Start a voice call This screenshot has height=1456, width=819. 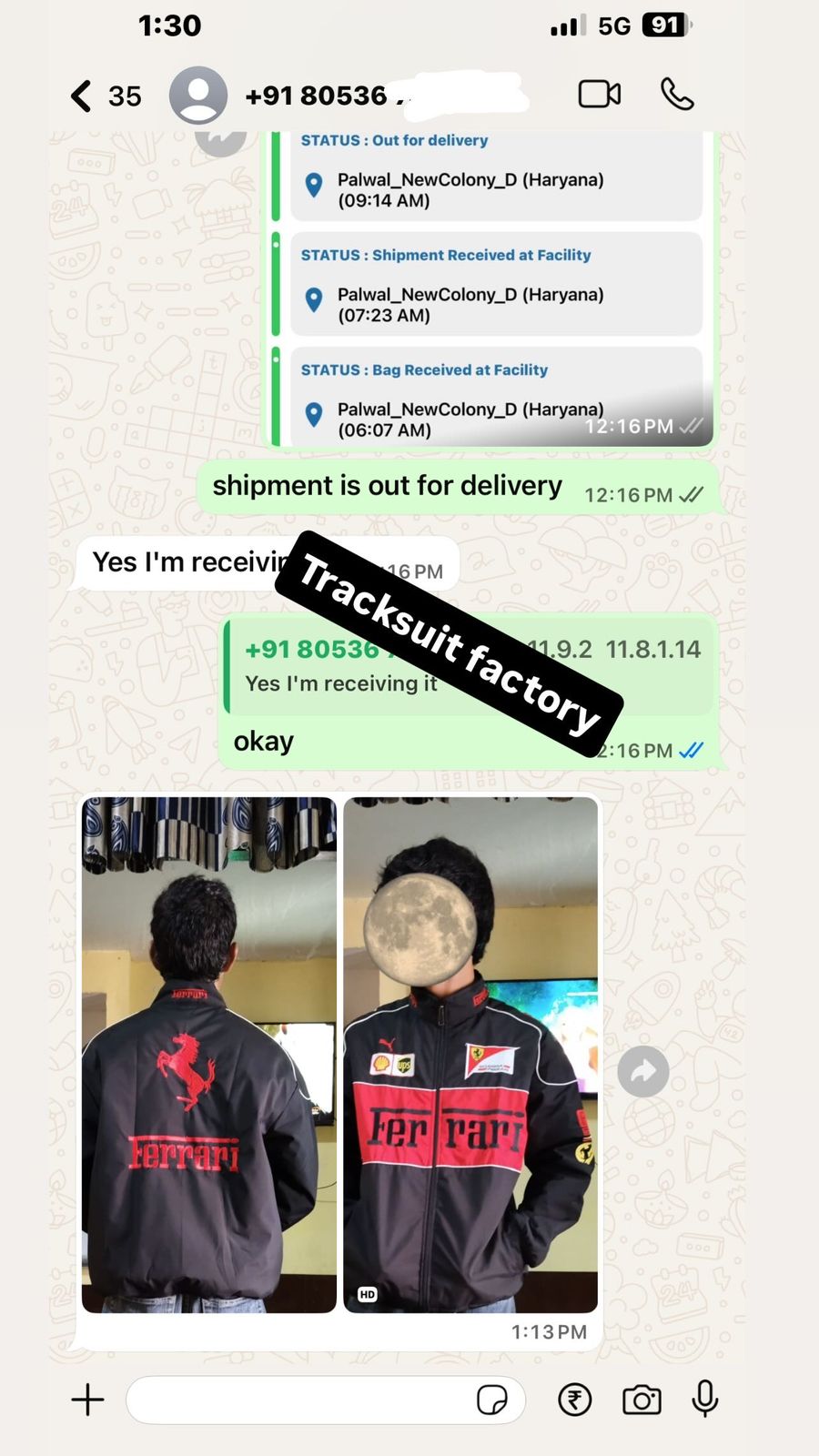click(677, 95)
